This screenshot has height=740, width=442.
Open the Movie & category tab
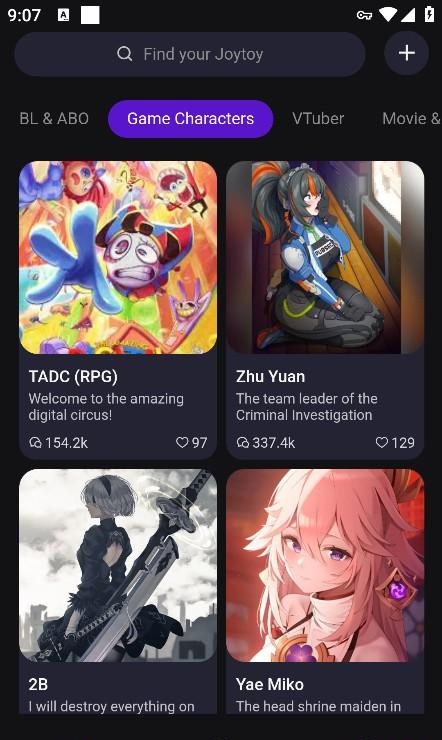point(411,118)
